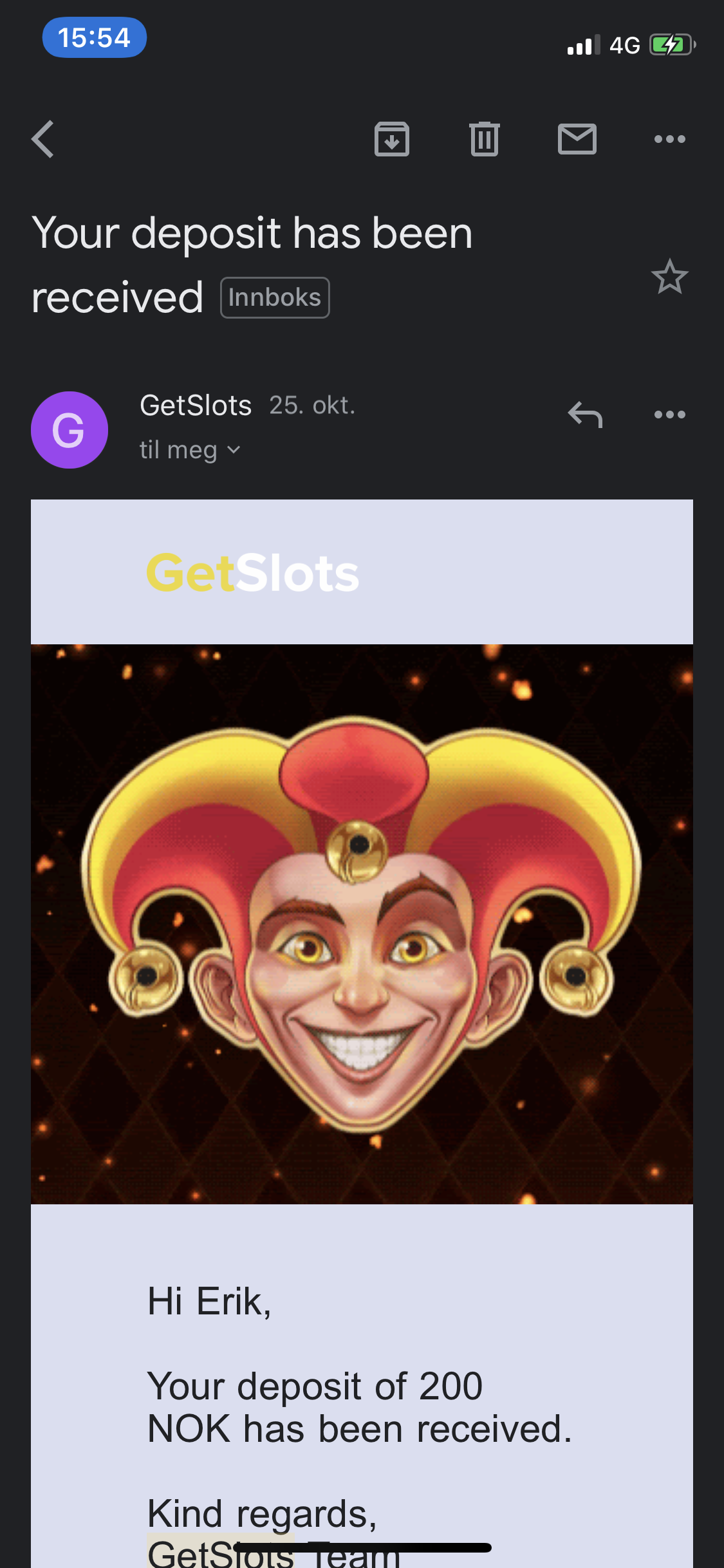Open message options next to reply
Image resolution: width=724 pixels, height=1568 pixels.
point(669,415)
